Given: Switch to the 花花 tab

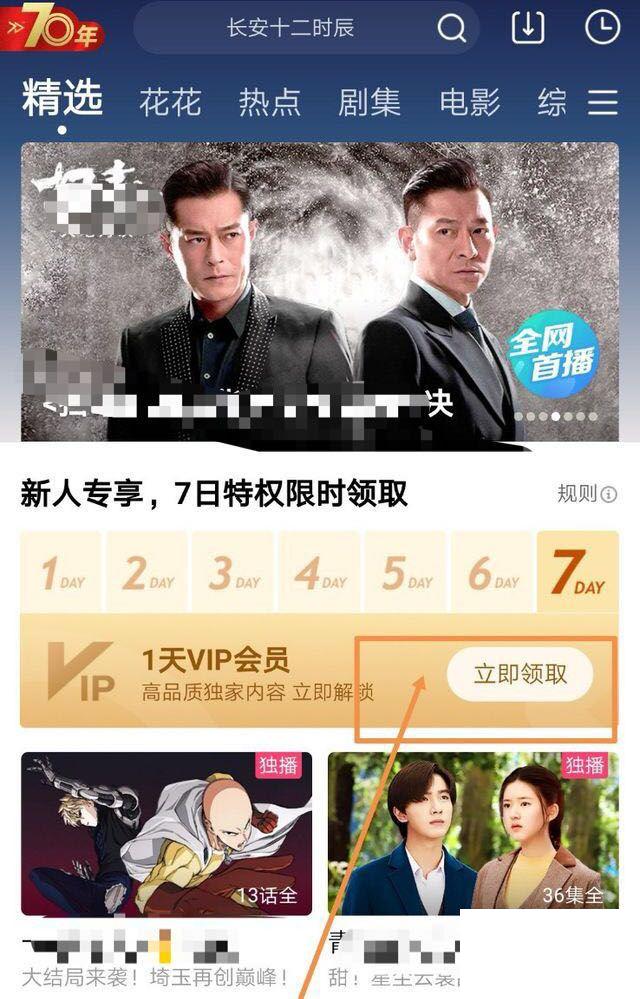Looking at the screenshot, I should pos(170,102).
